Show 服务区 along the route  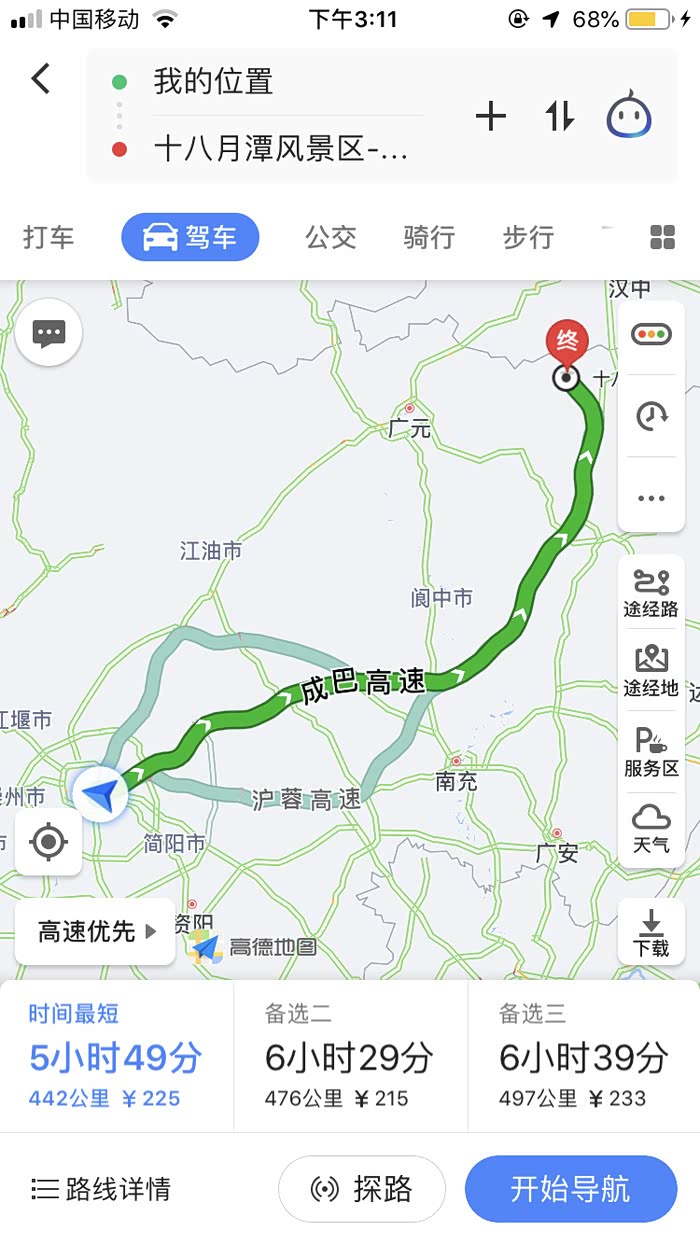point(651,752)
